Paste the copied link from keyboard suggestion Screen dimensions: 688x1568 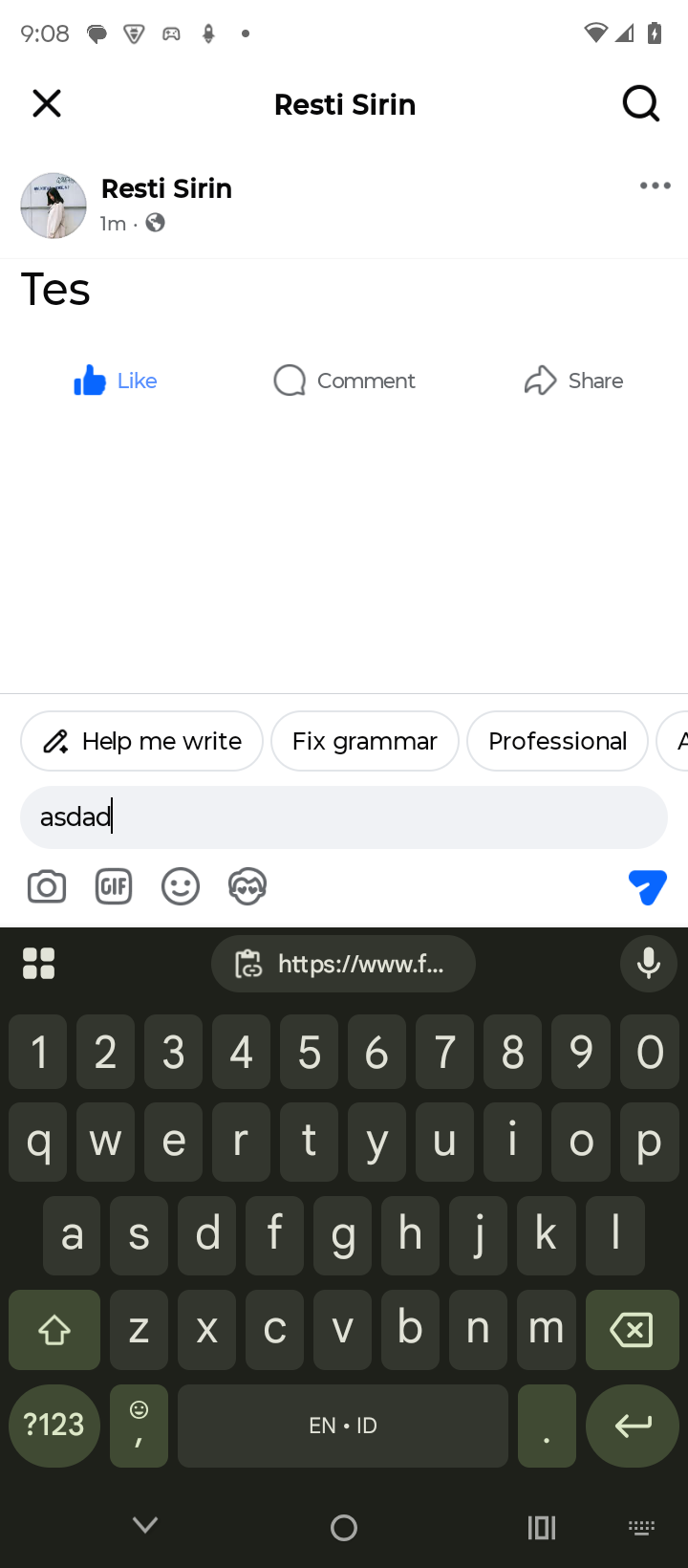pyautogui.click(x=343, y=964)
